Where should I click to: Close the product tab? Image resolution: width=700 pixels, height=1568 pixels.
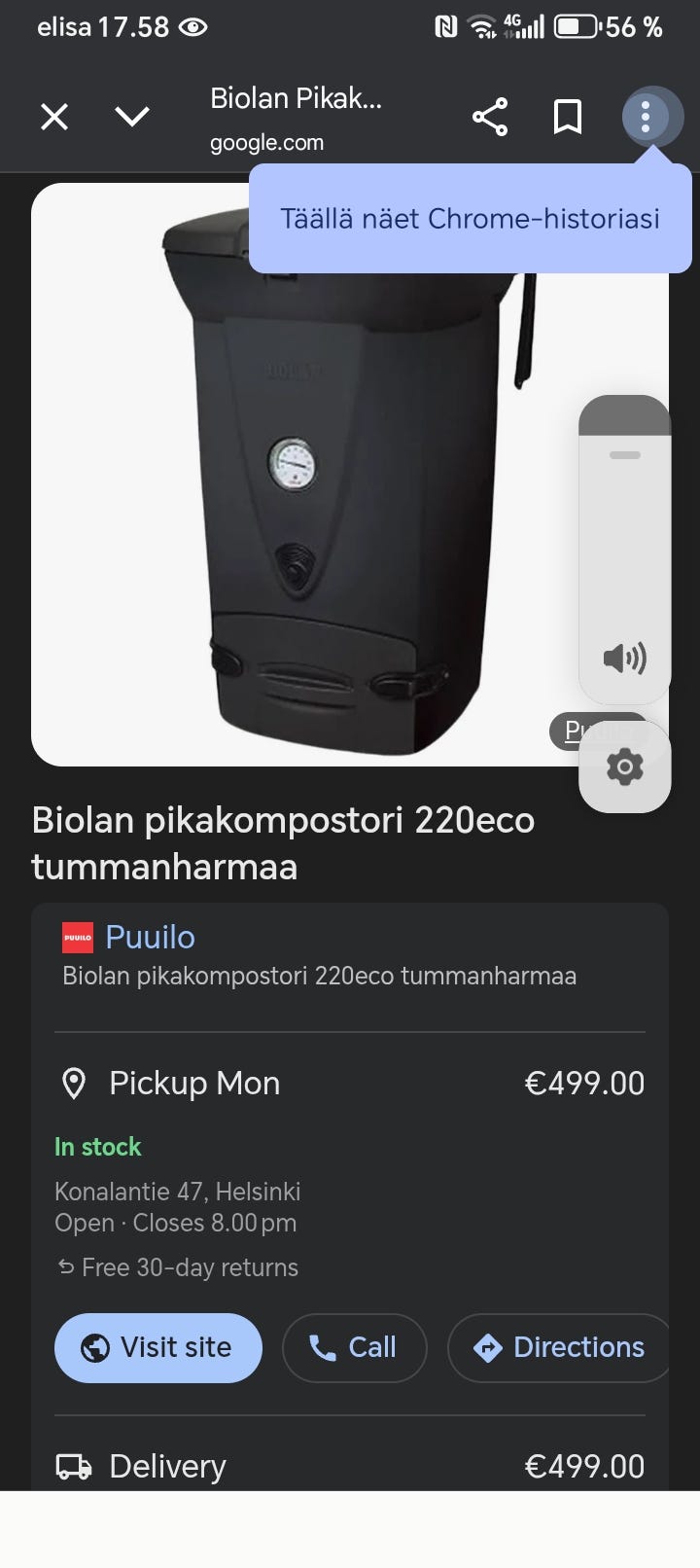coord(54,118)
